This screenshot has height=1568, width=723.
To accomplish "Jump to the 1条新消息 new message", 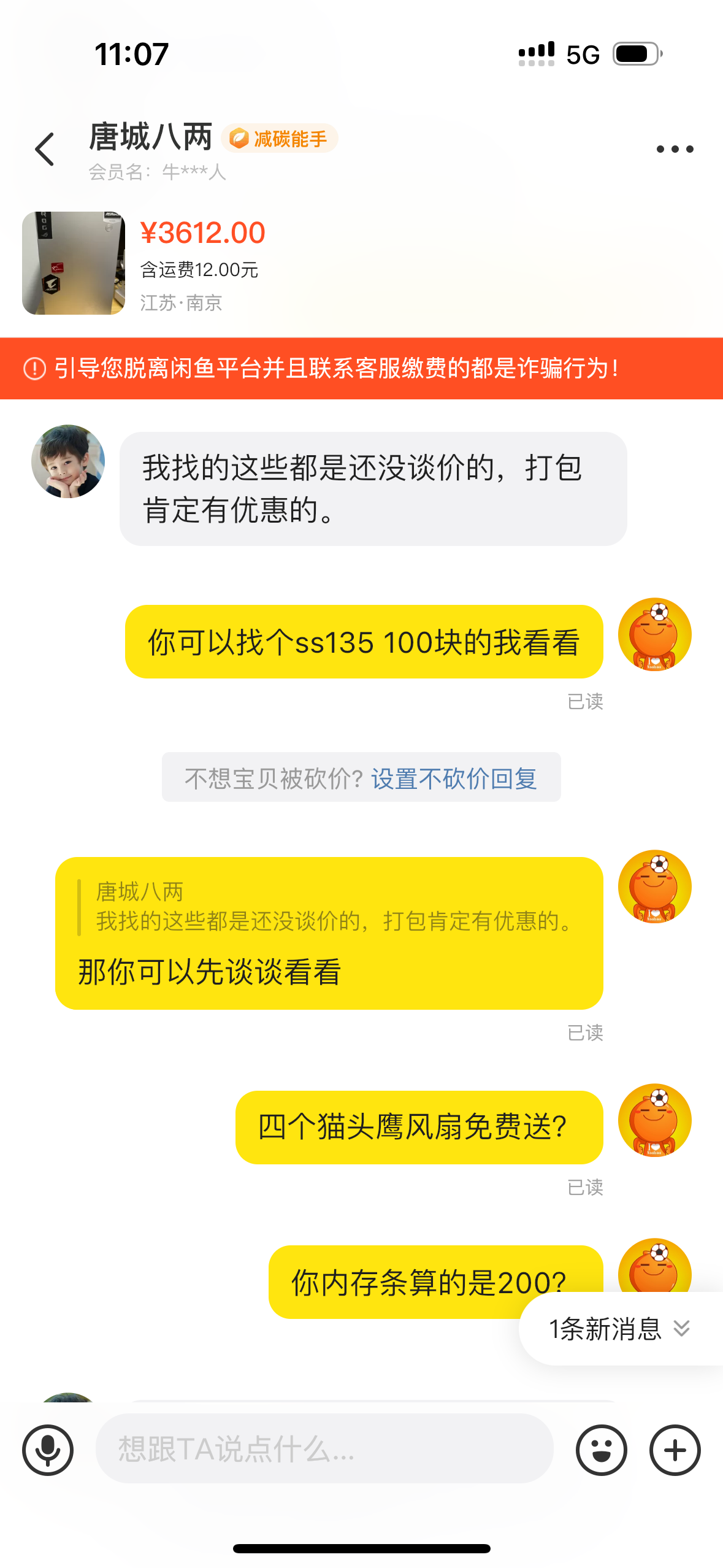I will pyautogui.click(x=619, y=1329).
